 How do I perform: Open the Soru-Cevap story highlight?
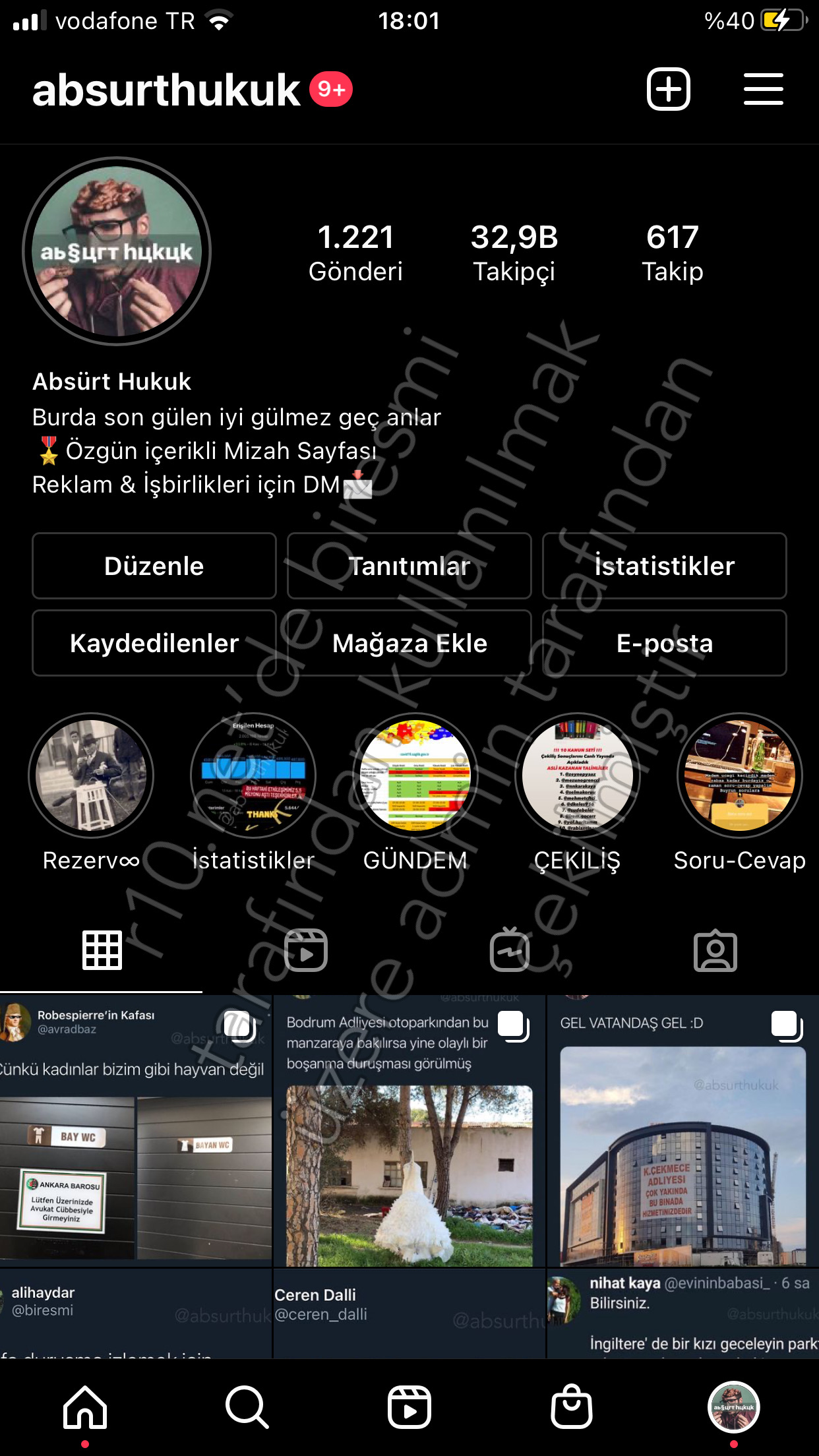pos(739,775)
